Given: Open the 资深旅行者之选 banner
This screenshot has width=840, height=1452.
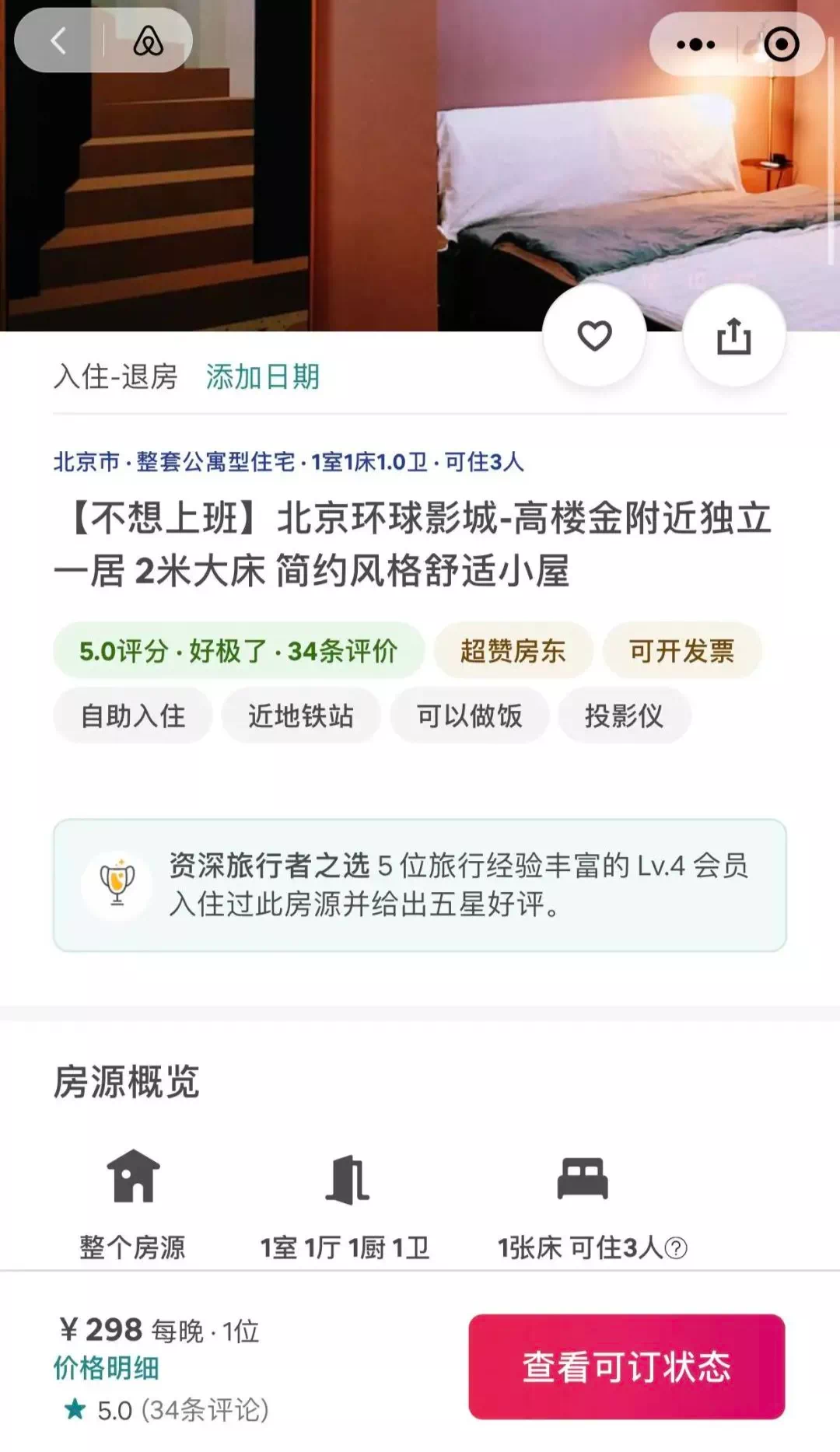Looking at the screenshot, I should click(x=420, y=885).
